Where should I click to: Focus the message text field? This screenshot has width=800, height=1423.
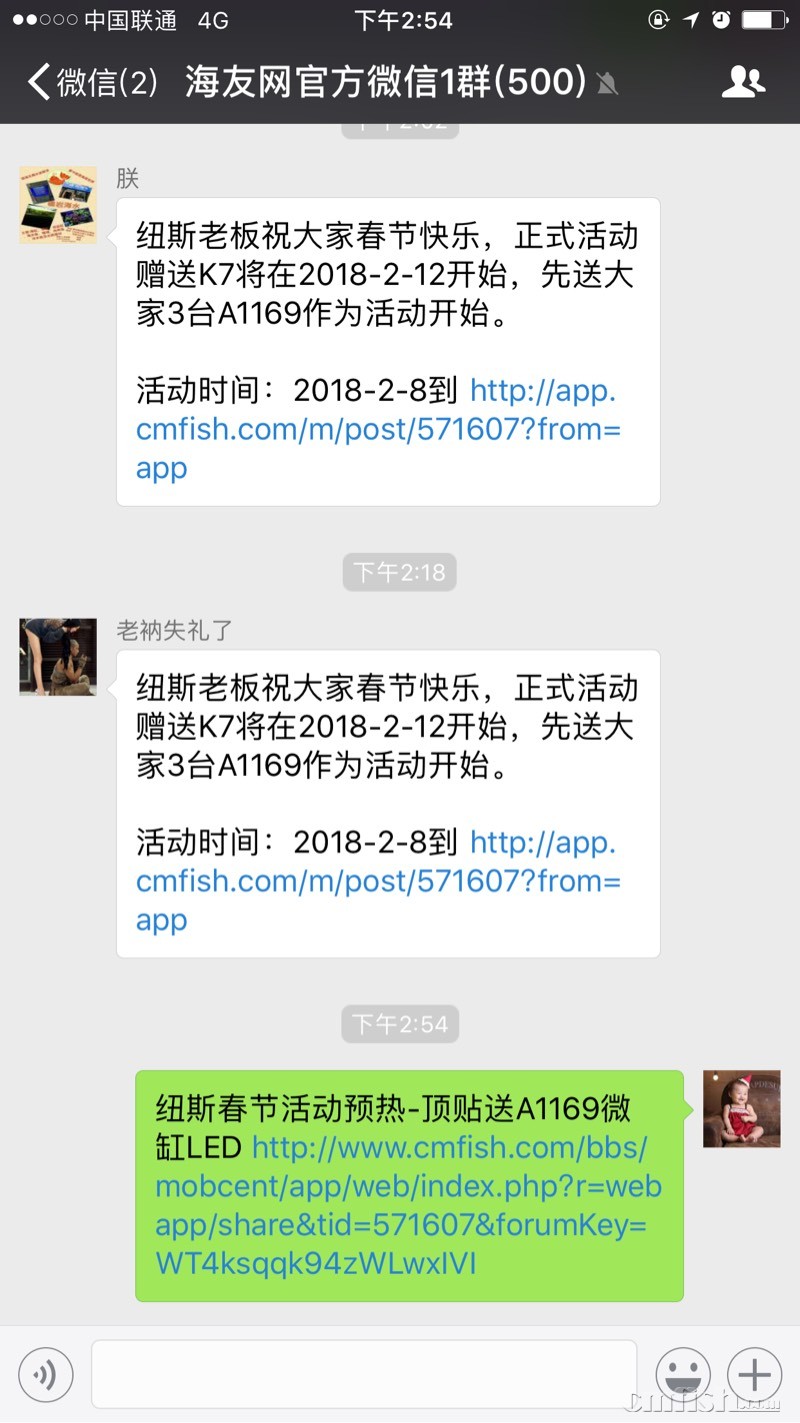pyautogui.click(x=364, y=1375)
